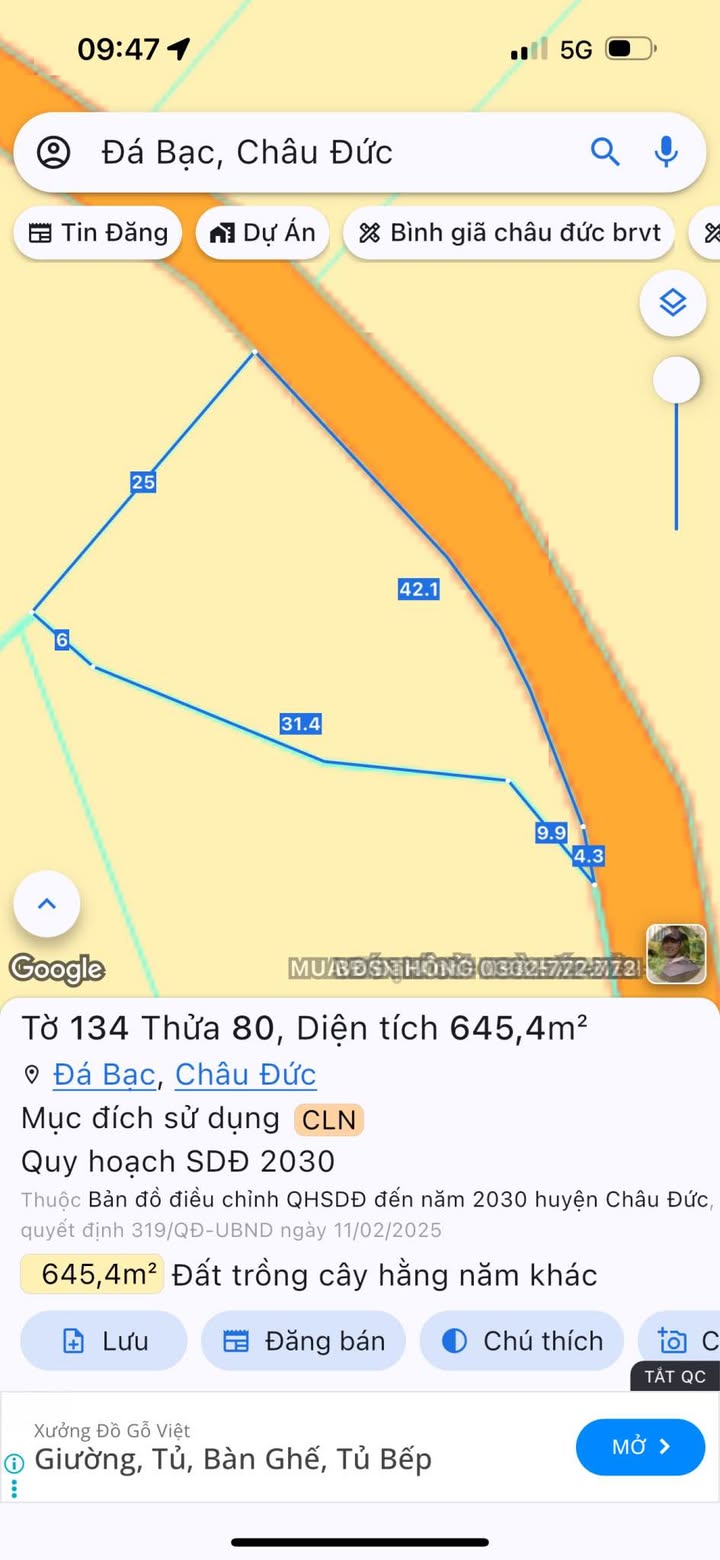Start voice search with the microphone
This screenshot has height=1560, width=720.
[666, 152]
